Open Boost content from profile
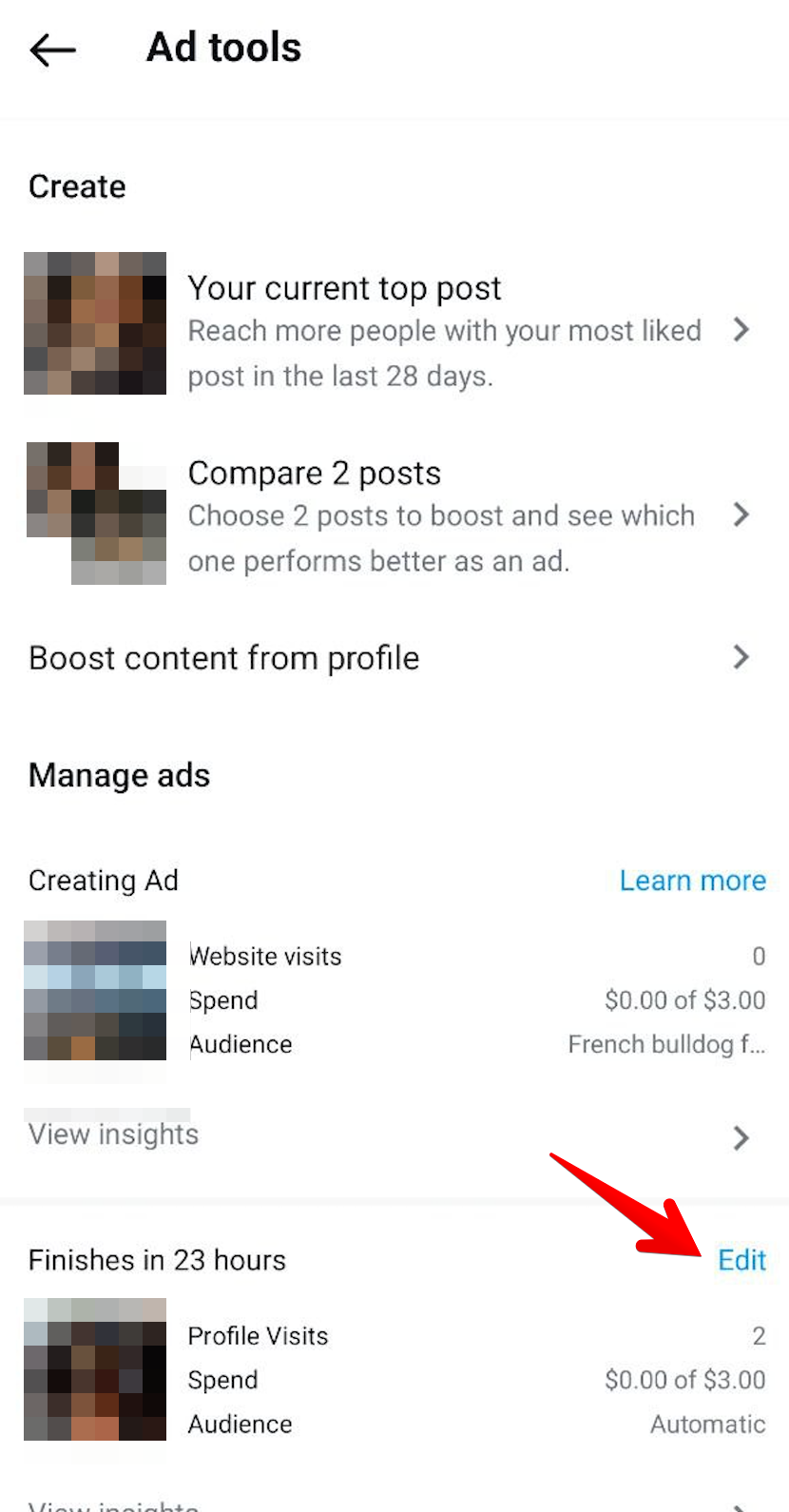The height and width of the screenshot is (1512, 789). (390, 657)
